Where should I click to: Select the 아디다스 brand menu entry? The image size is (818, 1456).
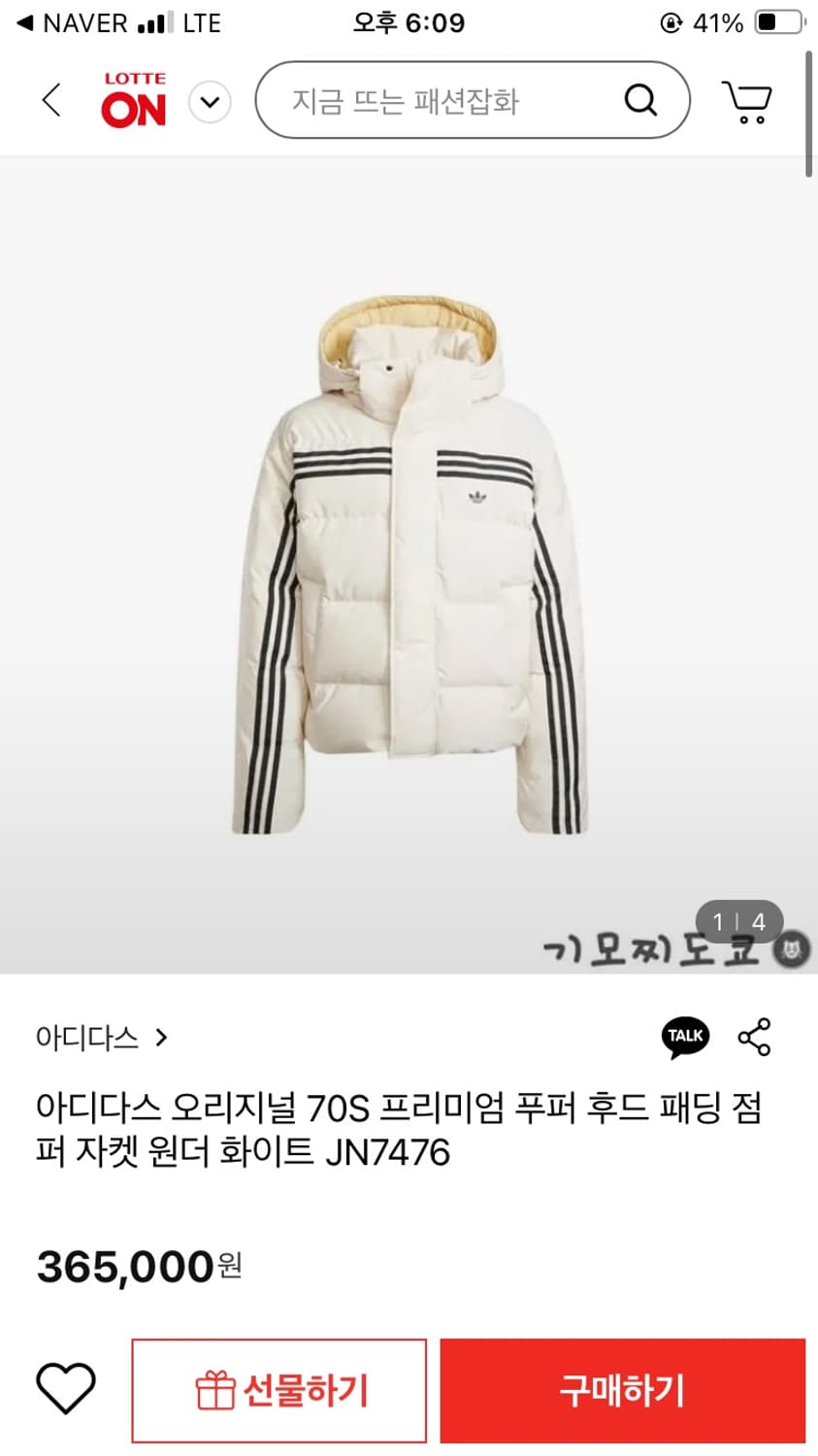[87, 1037]
